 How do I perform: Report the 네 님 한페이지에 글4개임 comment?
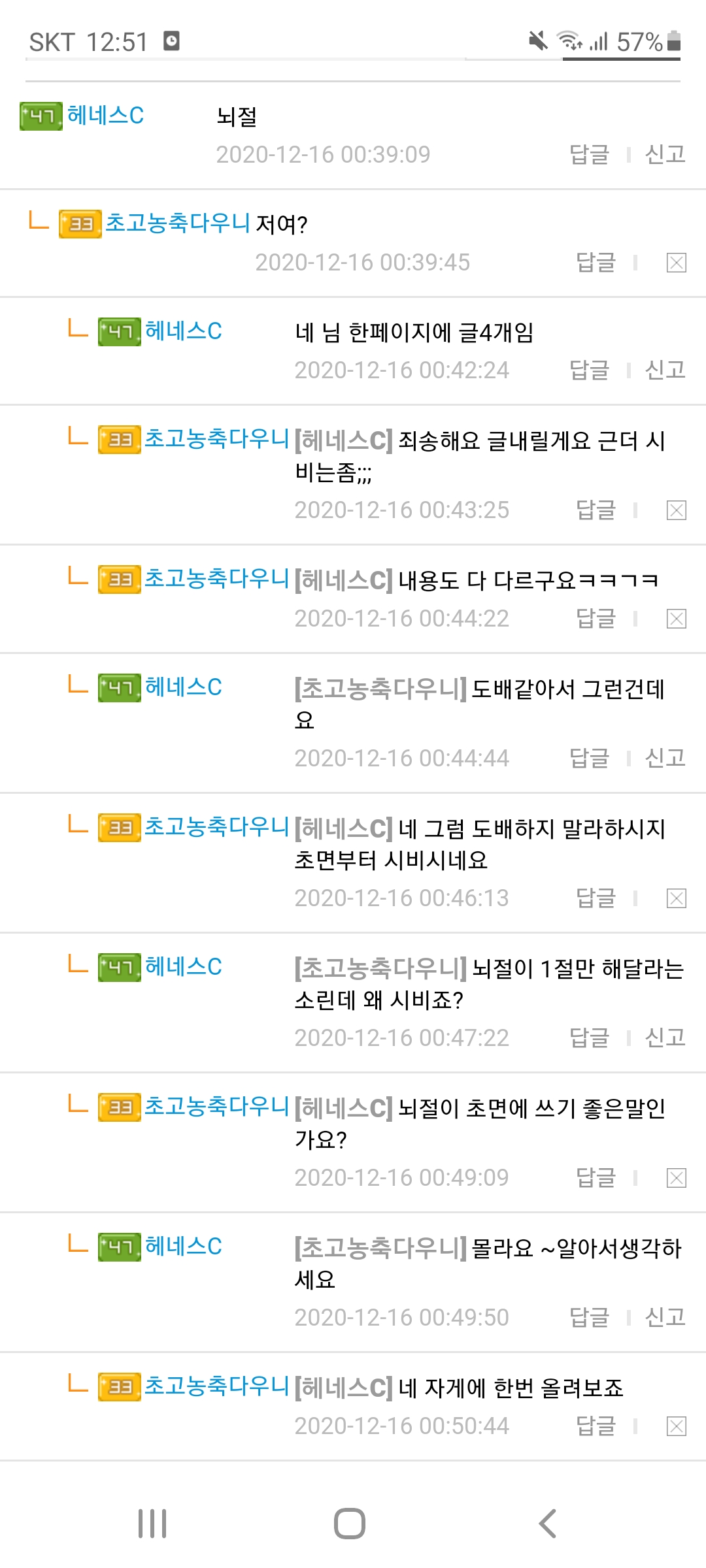pyautogui.click(x=665, y=370)
